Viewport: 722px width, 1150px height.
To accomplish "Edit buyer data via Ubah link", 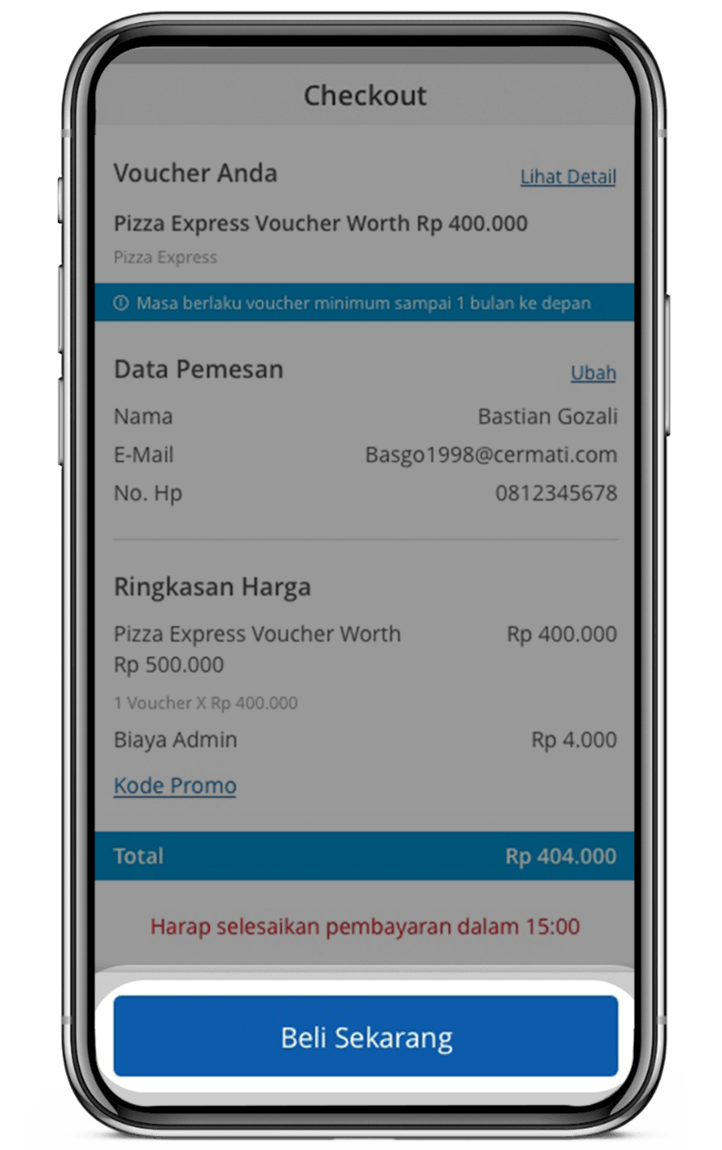I will (593, 373).
